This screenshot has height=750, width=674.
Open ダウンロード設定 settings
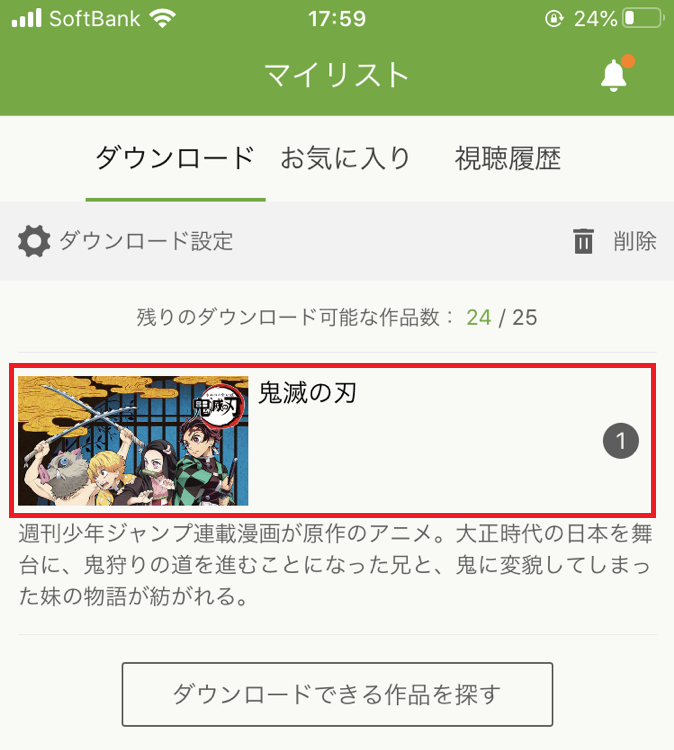coord(126,241)
